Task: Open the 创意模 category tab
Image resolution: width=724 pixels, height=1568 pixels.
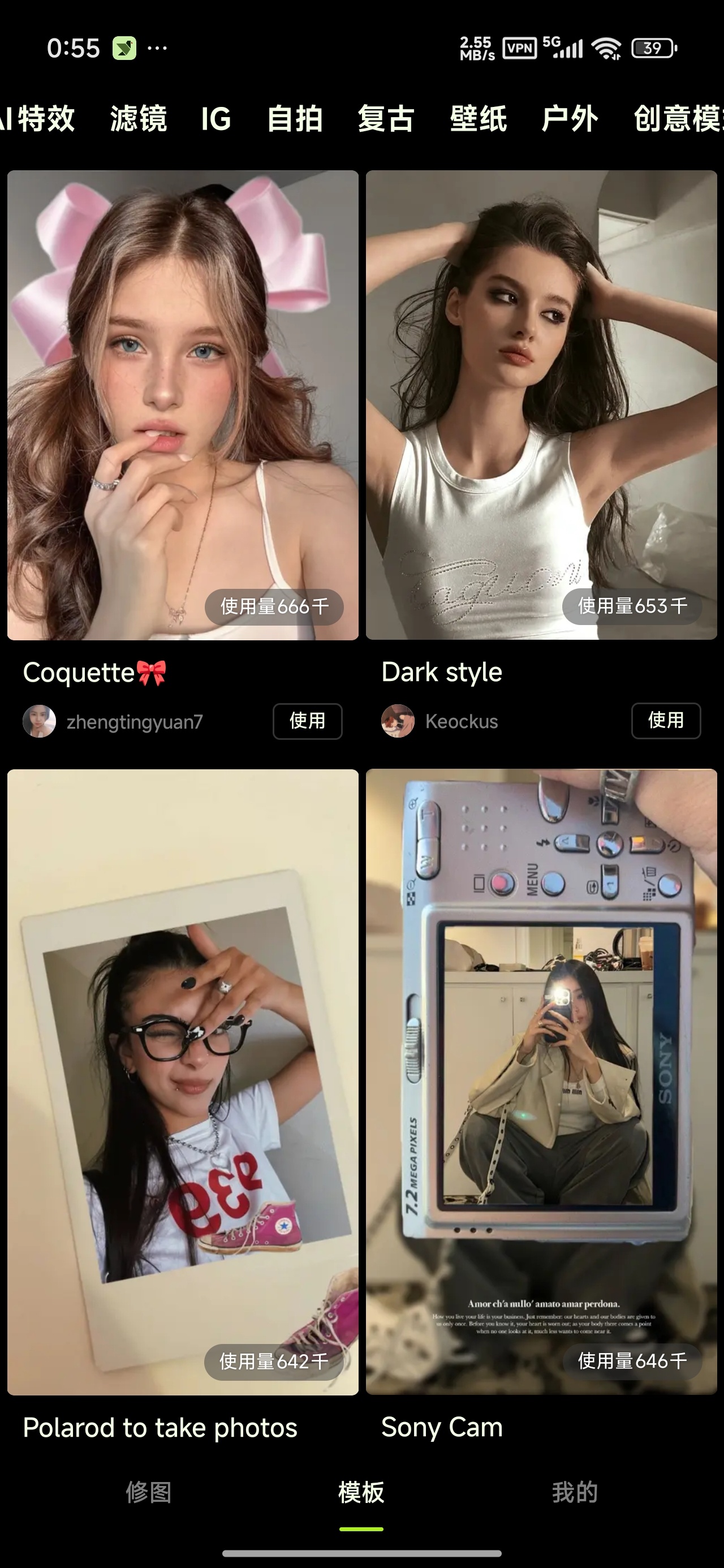Action: click(678, 118)
